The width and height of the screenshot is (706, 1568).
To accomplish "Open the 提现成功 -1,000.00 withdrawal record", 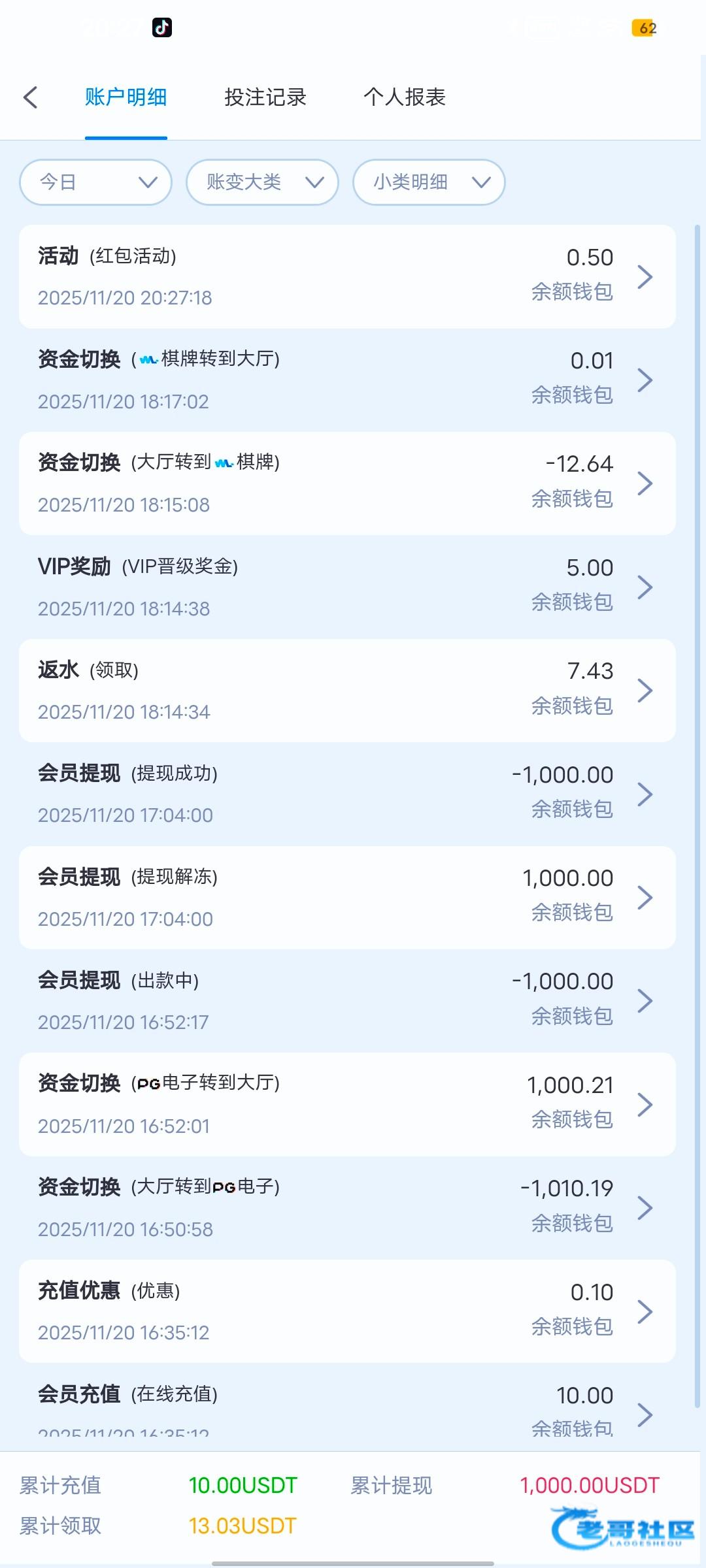I will 346,794.
